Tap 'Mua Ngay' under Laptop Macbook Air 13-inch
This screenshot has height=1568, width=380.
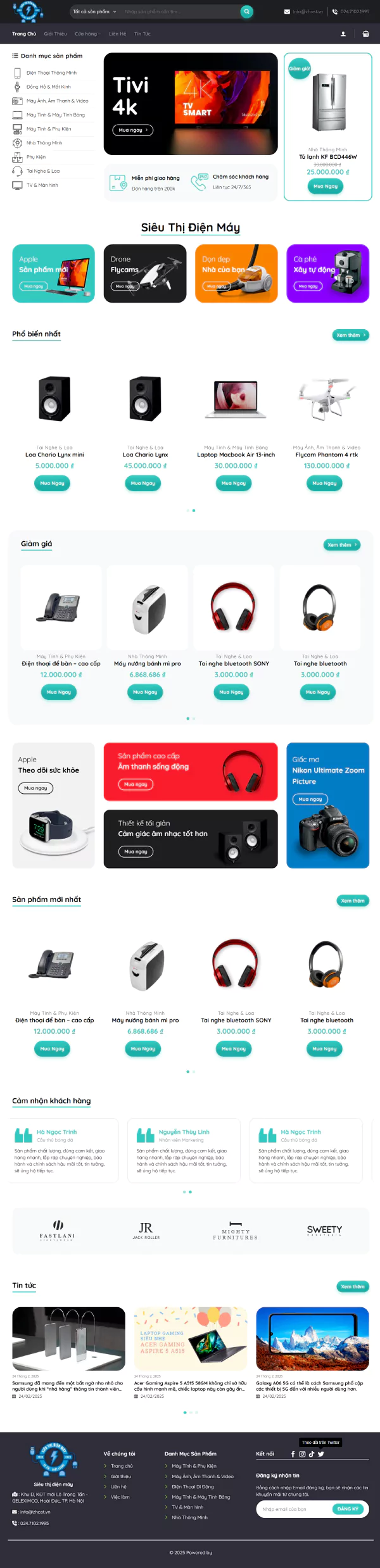(234, 484)
